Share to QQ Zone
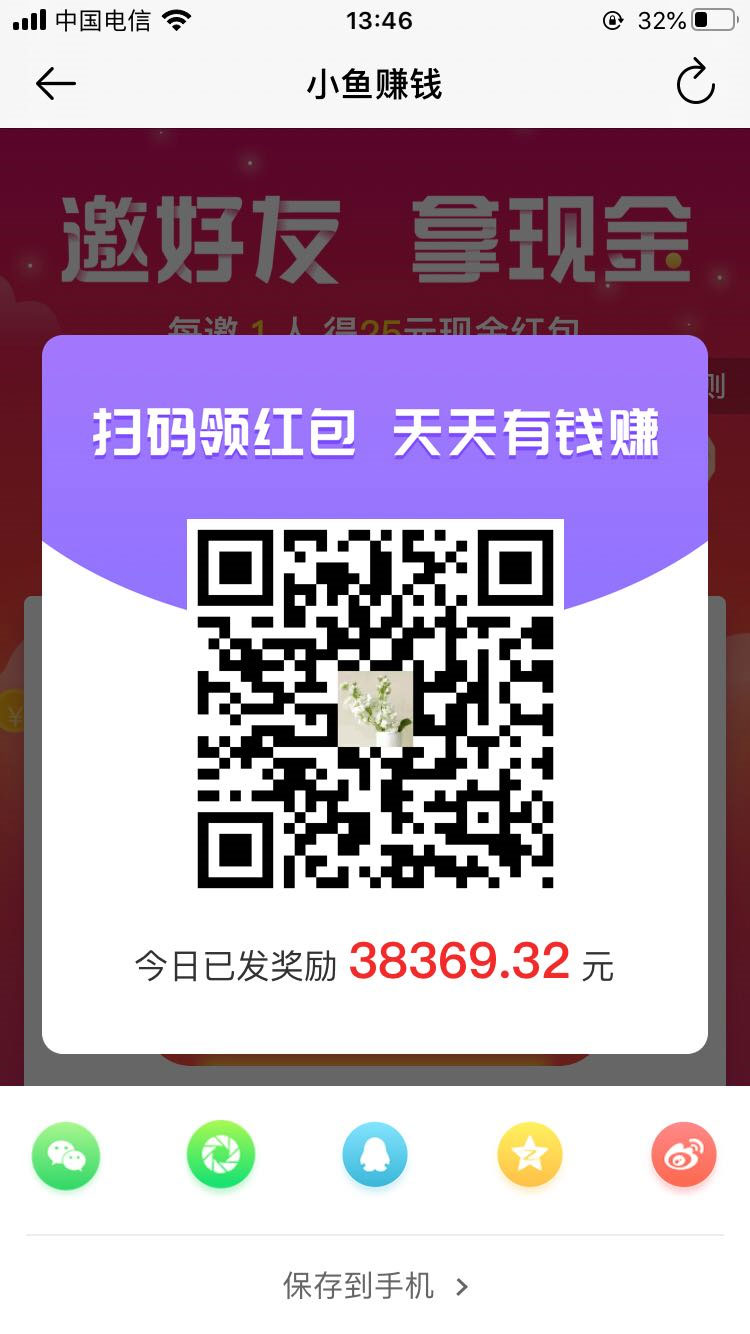Viewport: 750px width, 1334px height. click(x=530, y=1155)
